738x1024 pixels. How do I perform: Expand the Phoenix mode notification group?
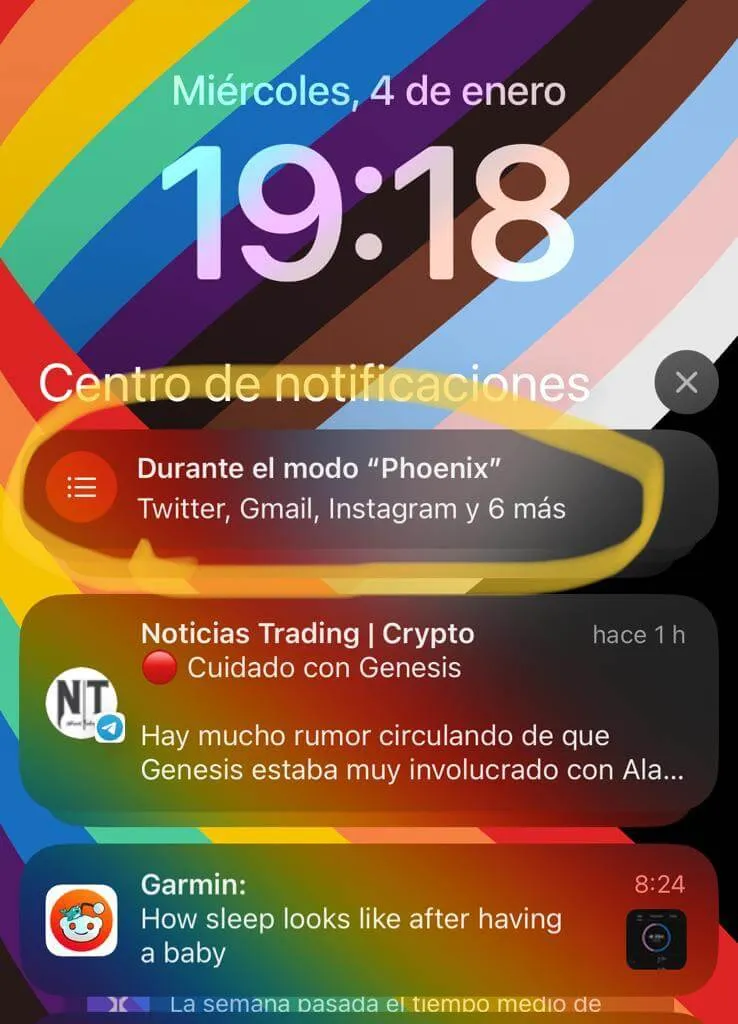370,490
